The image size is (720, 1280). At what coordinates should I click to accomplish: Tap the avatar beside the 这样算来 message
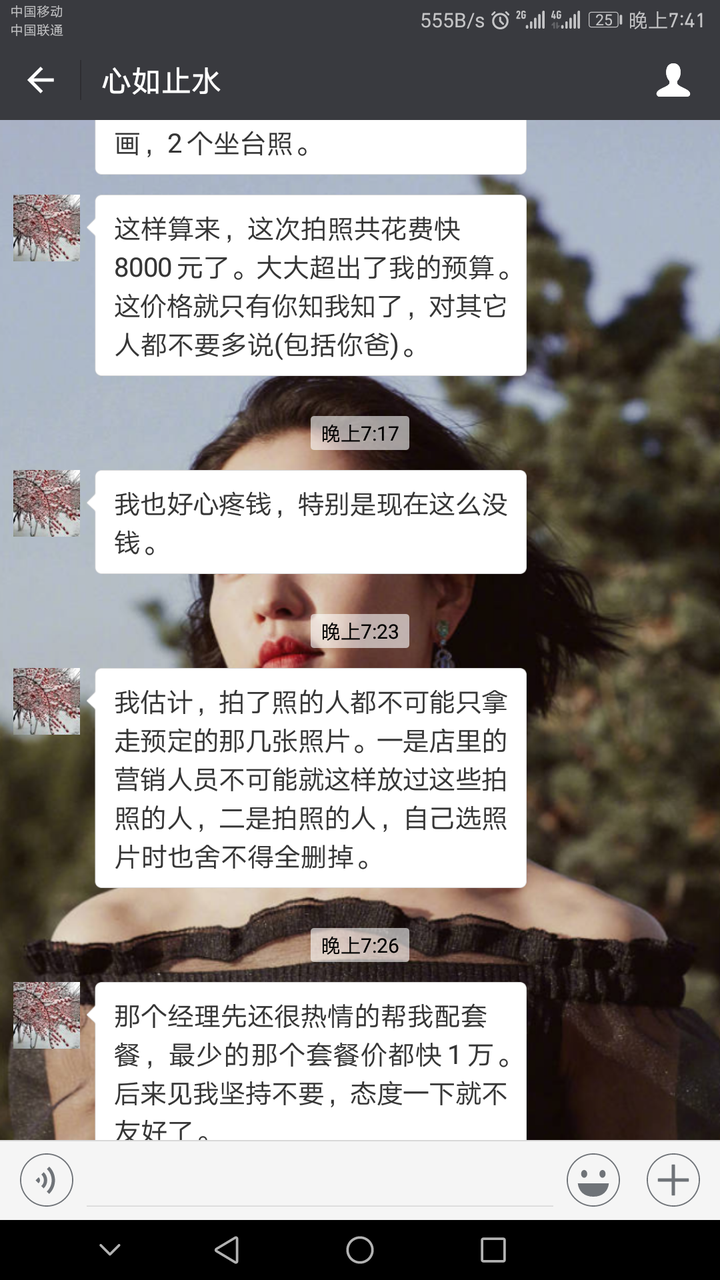coord(46,228)
